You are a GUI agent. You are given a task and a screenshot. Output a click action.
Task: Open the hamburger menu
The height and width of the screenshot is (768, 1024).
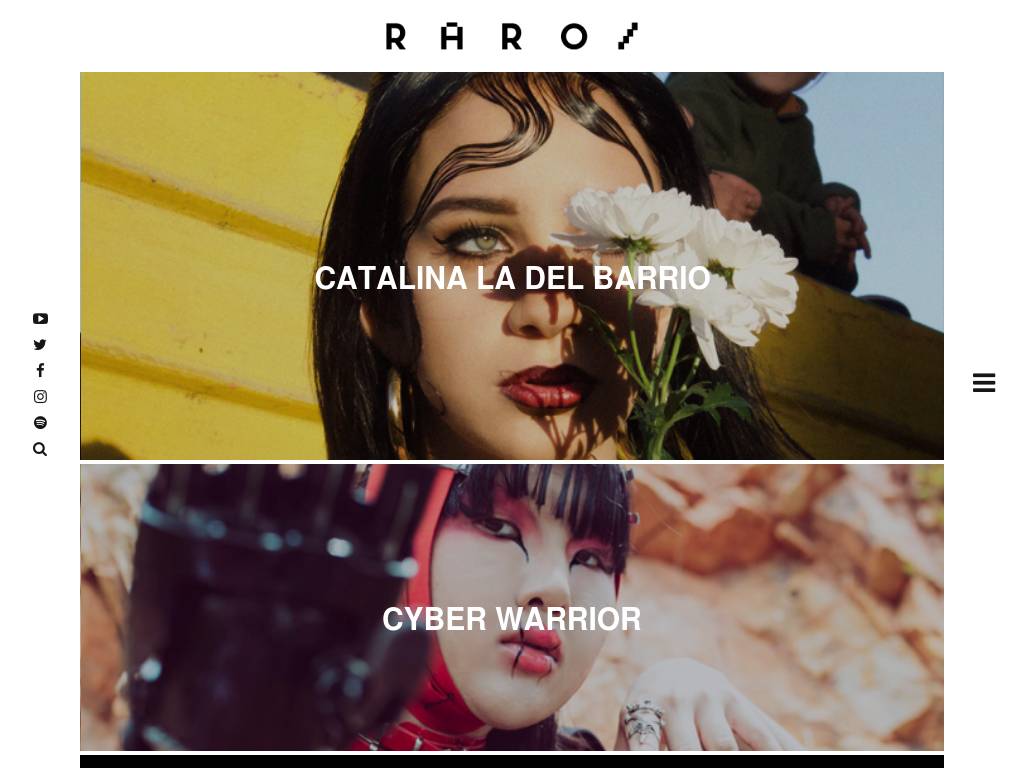click(x=984, y=383)
